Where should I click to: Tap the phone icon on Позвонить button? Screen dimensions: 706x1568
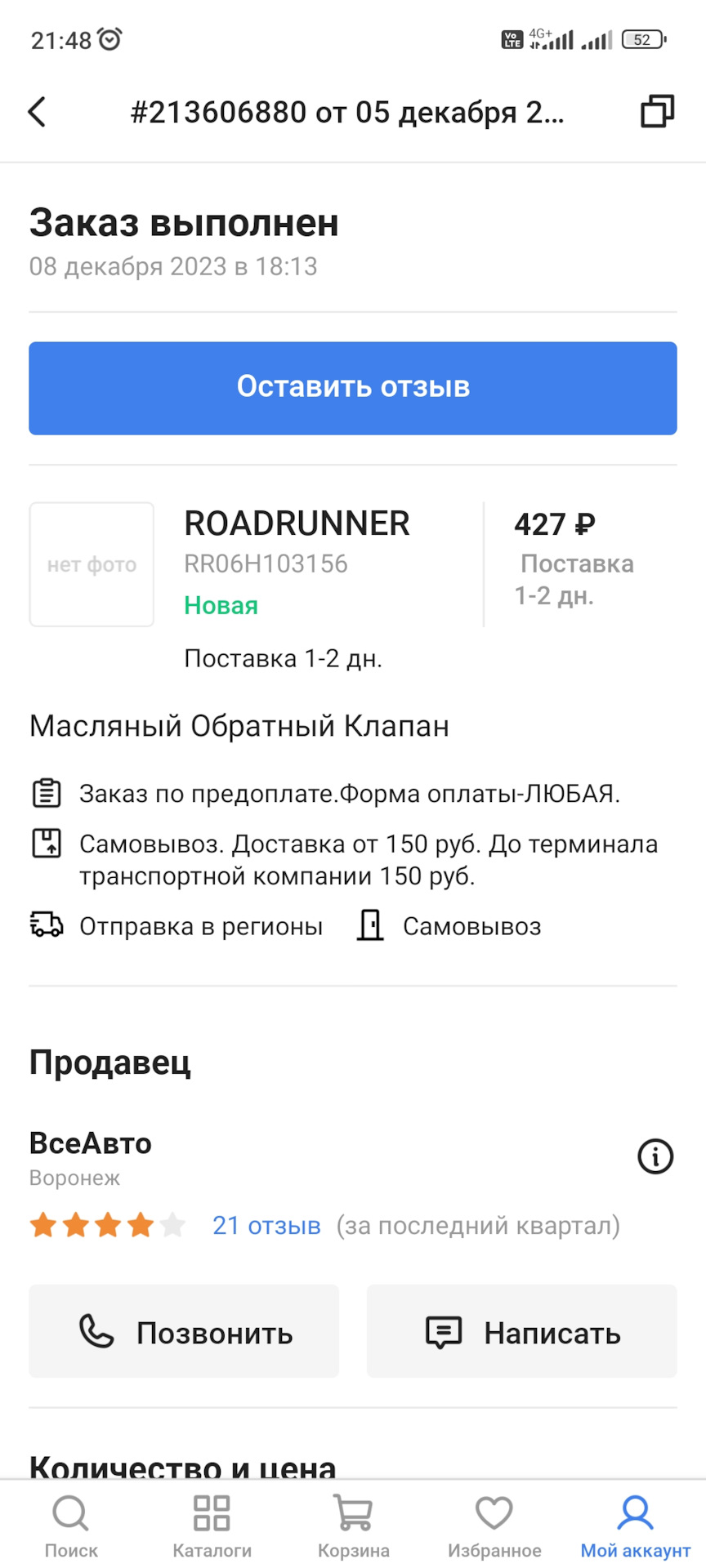coord(96,1331)
